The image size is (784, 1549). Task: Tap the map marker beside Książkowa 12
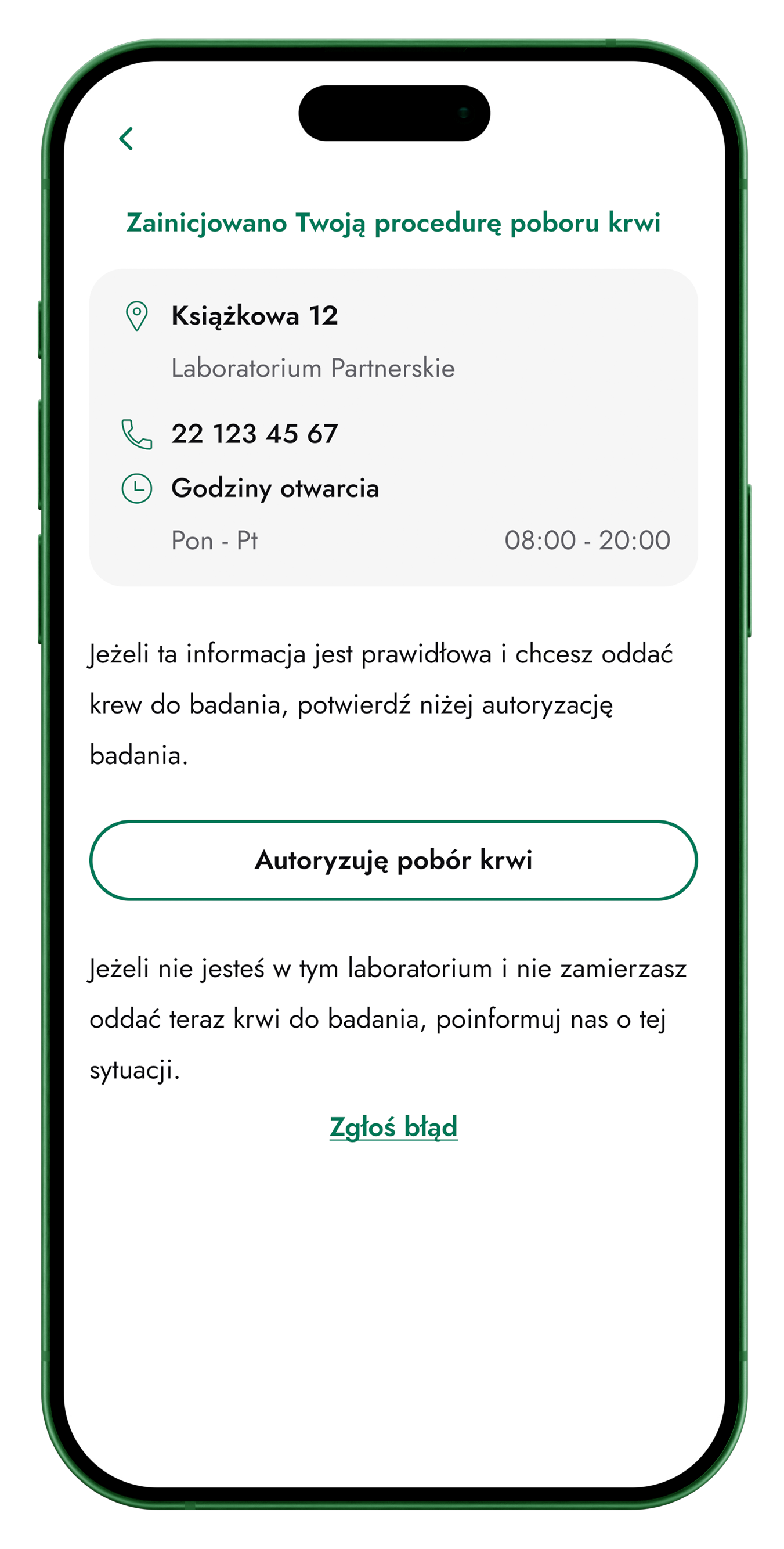[137, 314]
